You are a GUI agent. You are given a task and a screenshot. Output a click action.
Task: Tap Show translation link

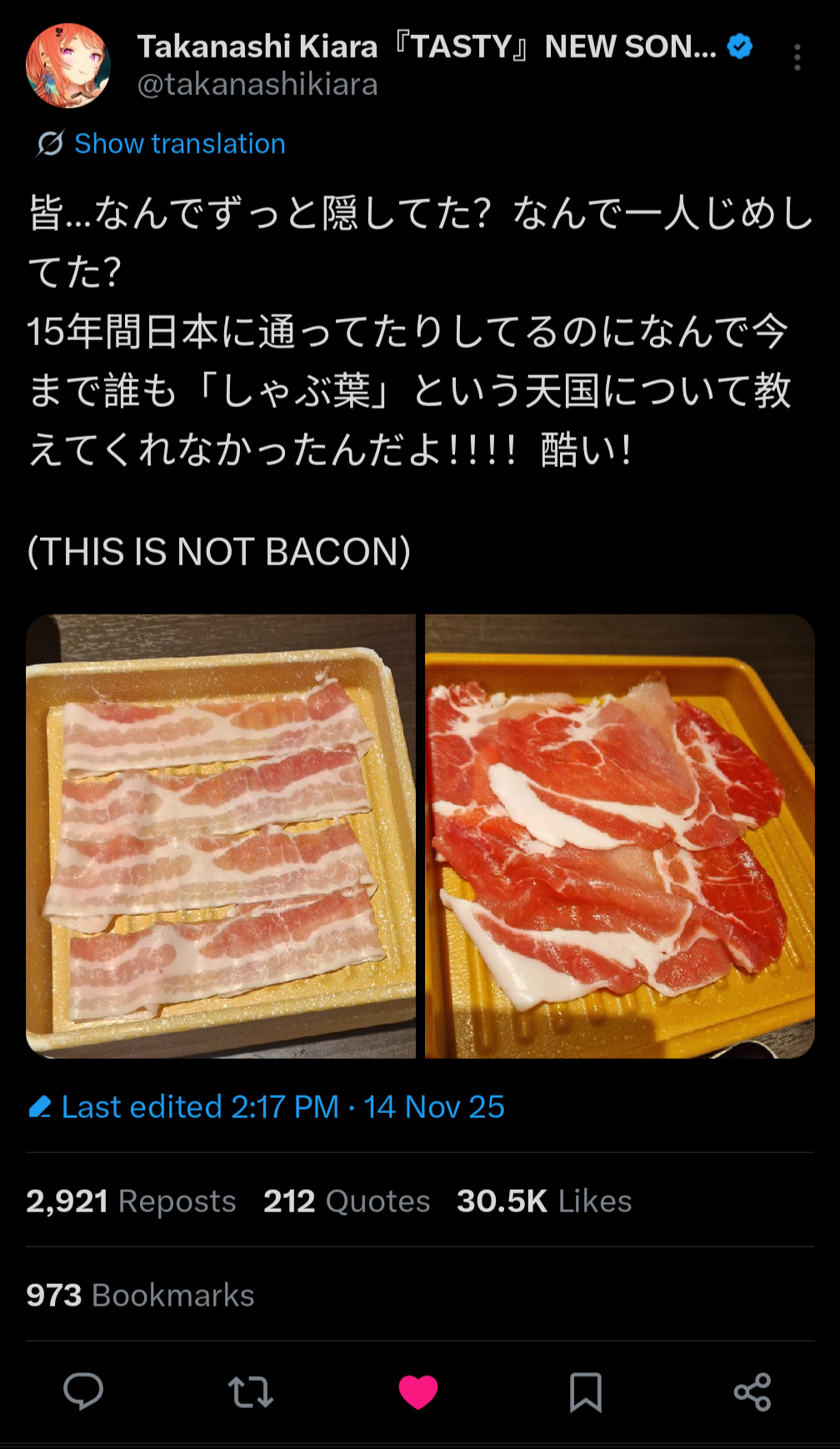click(x=179, y=144)
